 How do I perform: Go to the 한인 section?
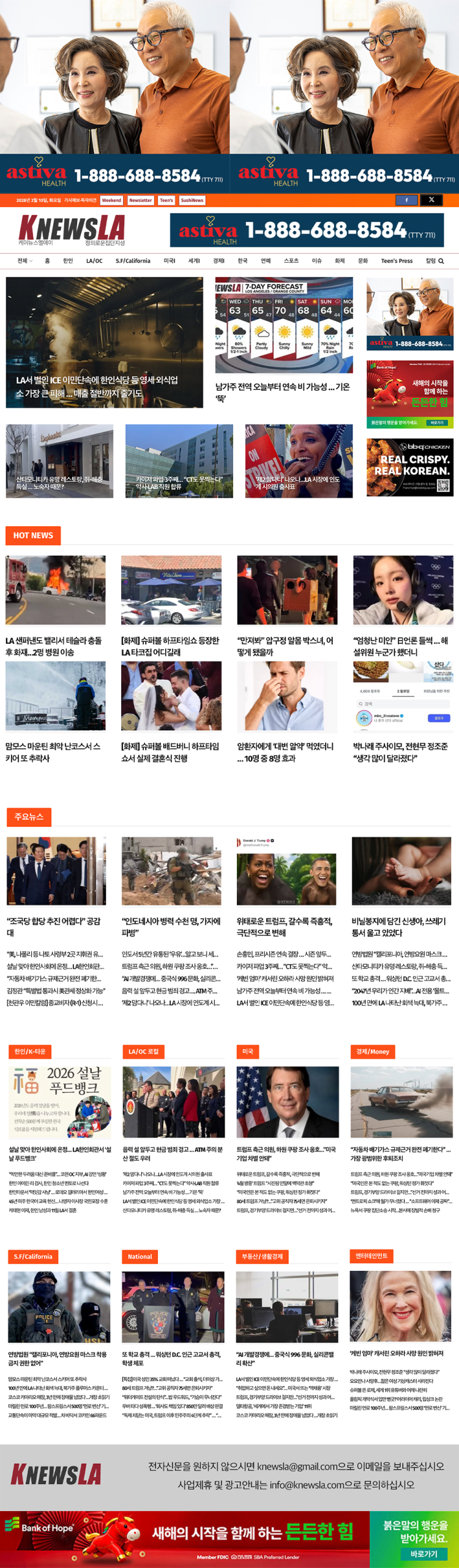(67, 261)
